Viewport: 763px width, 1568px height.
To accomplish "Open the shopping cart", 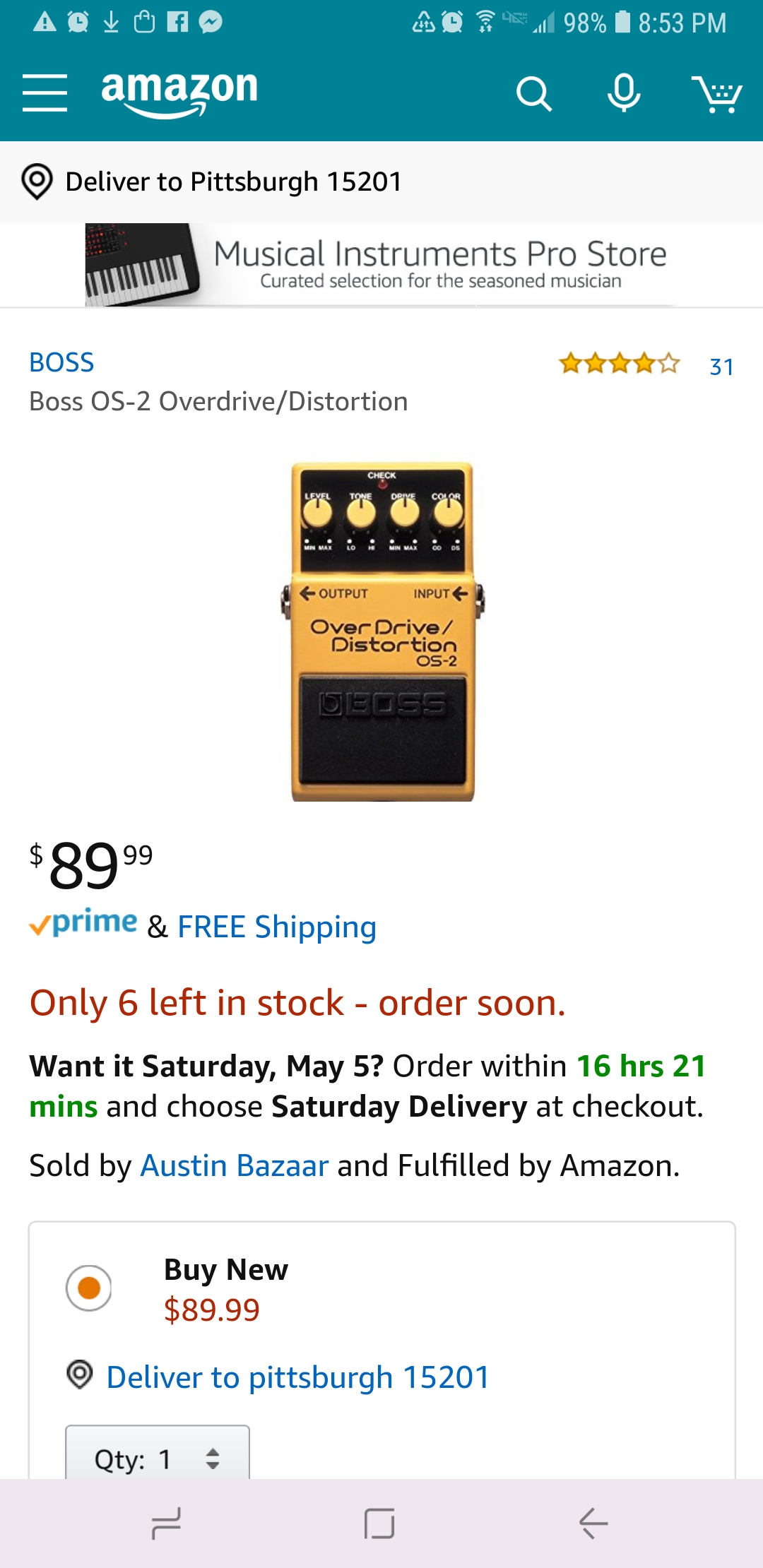I will tap(716, 94).
